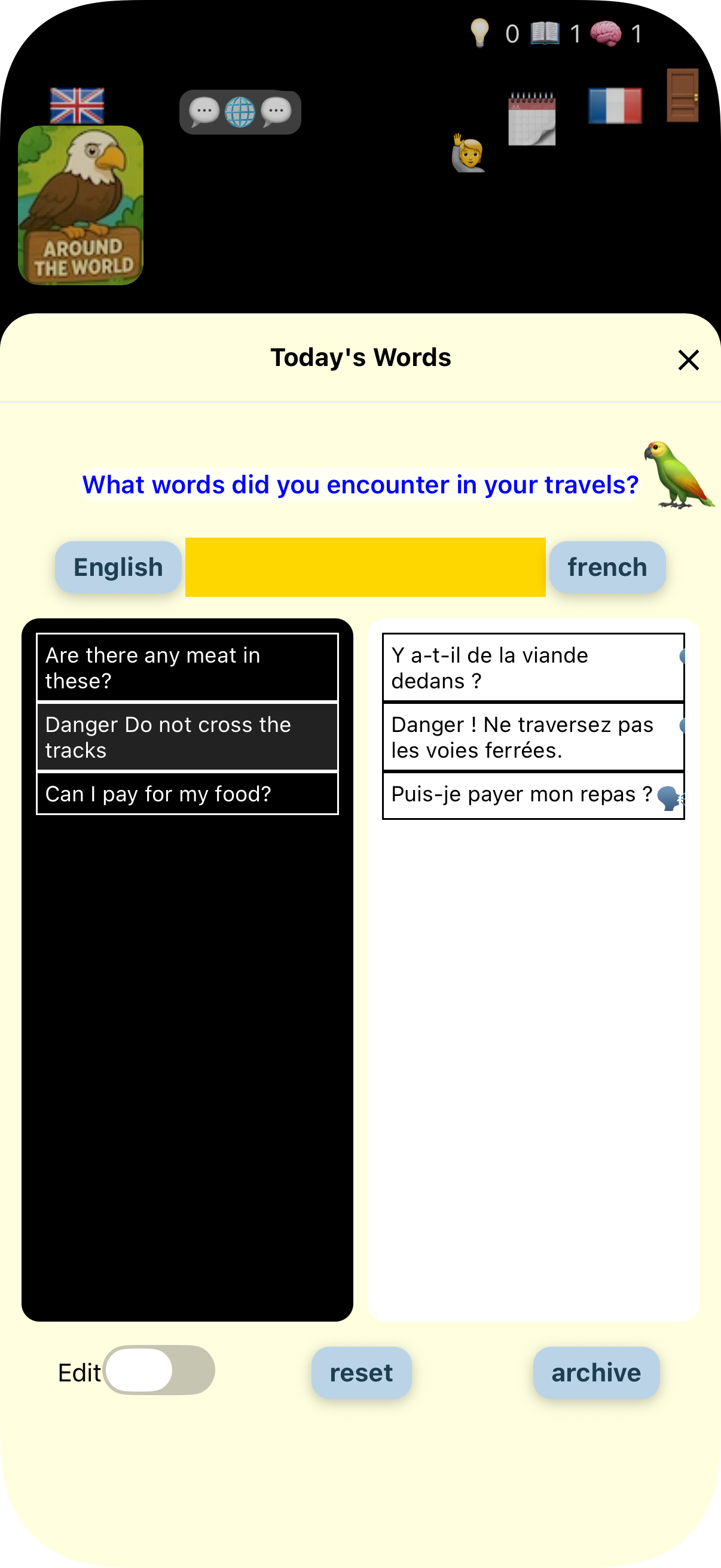Screen dimensions: 721x1568
Task: Select 'Can I pay for my food?'
Action: (x=187, y=793)
